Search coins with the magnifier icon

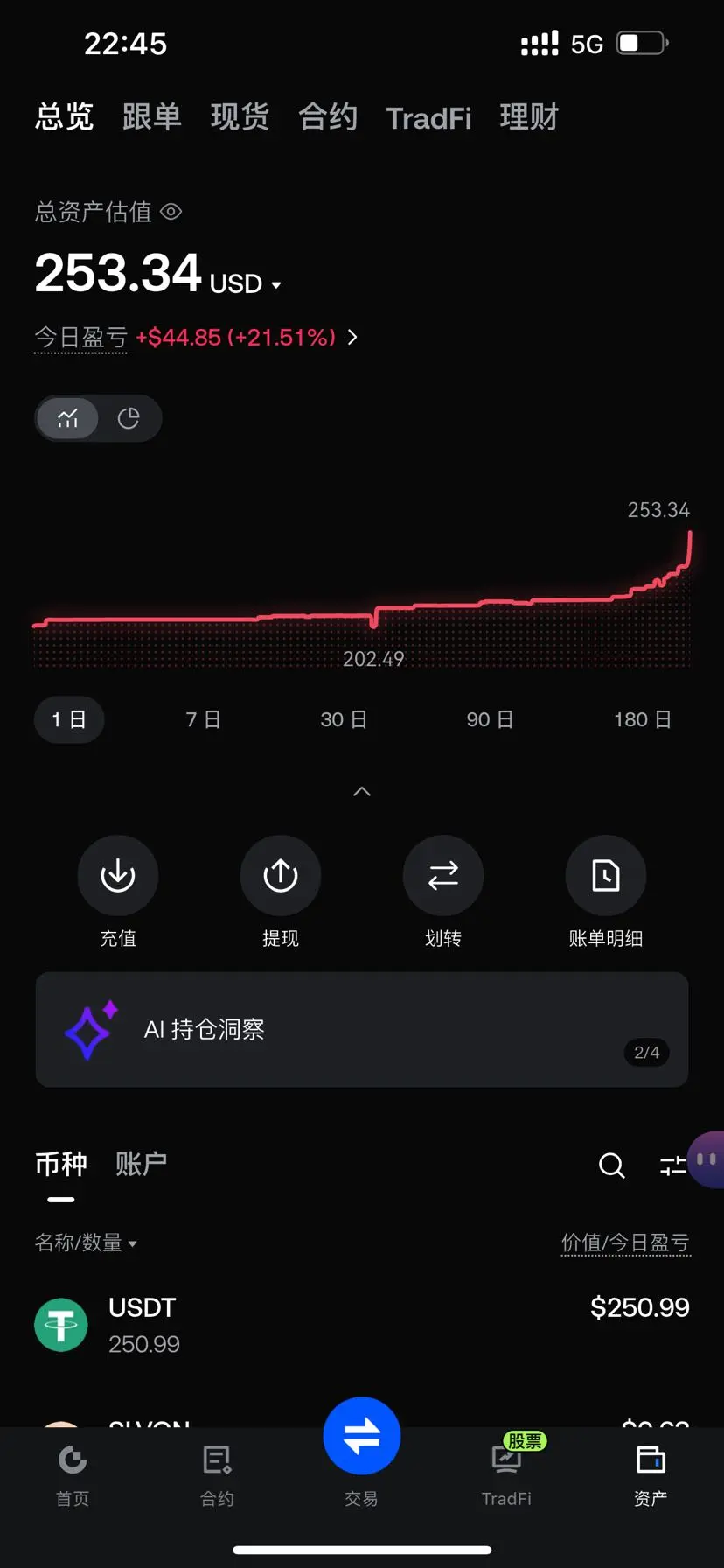pyautogui.click(x=612, y=1165)
